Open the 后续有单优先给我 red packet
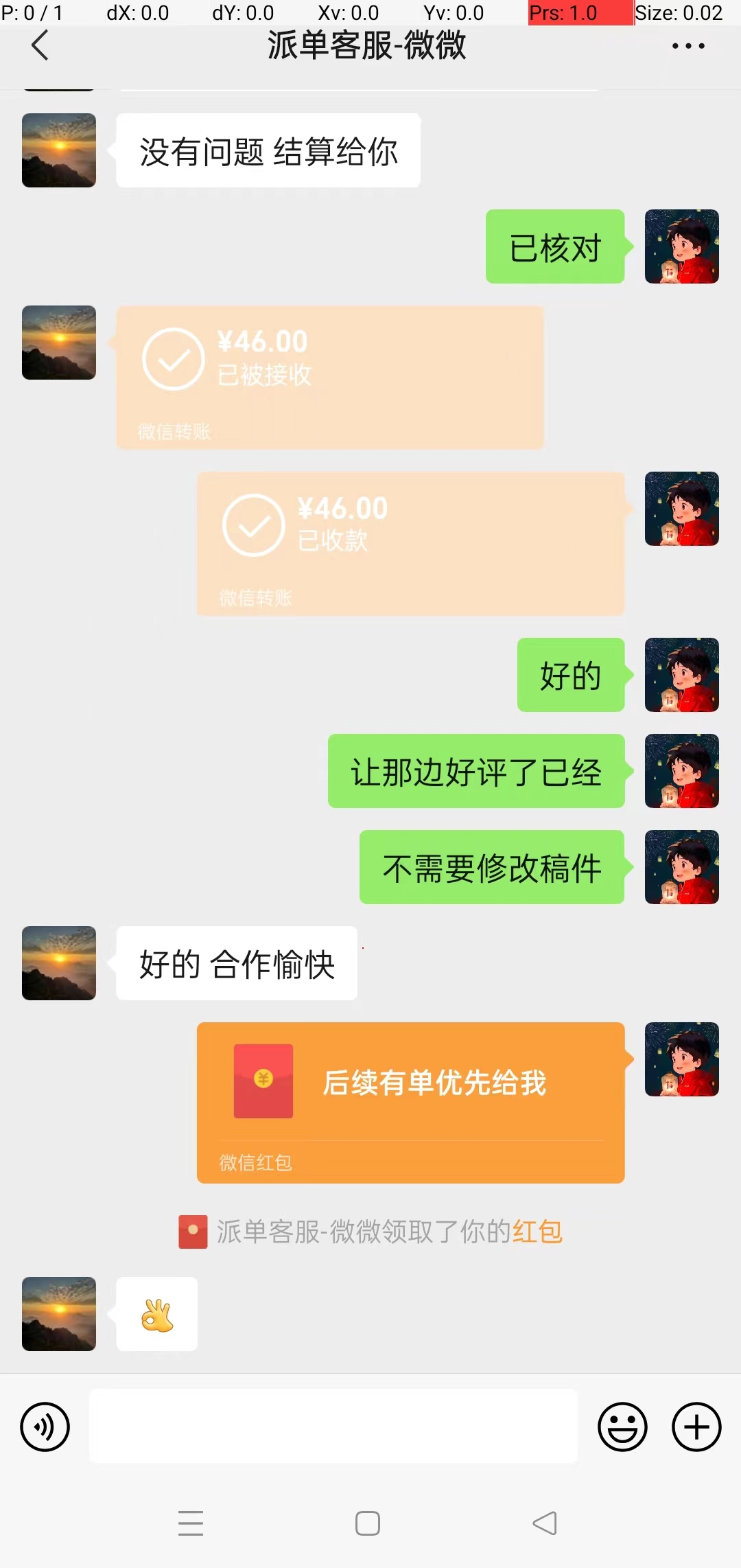The width and height of the screenshot is (741, 1568). [410, 1102]
